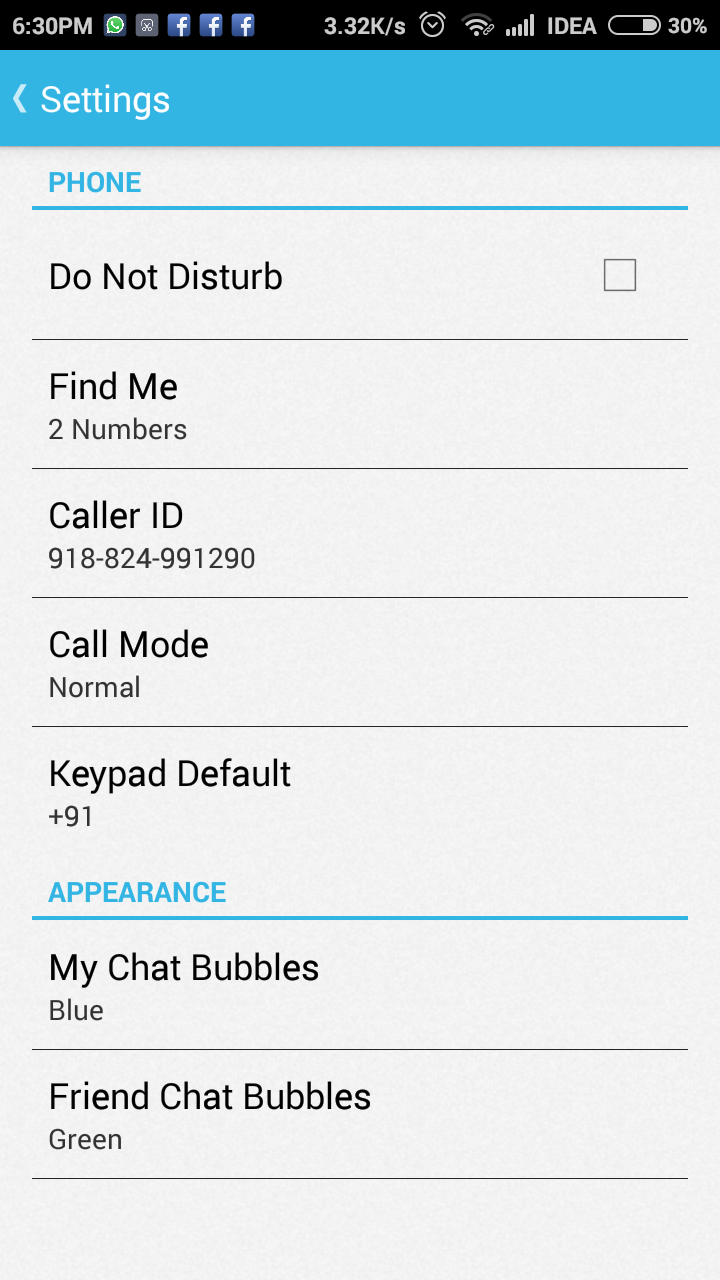Screen dimensions: 720x1280
Task: Enable the Do Not Disturb checkbox
Action: coord(620,275)
